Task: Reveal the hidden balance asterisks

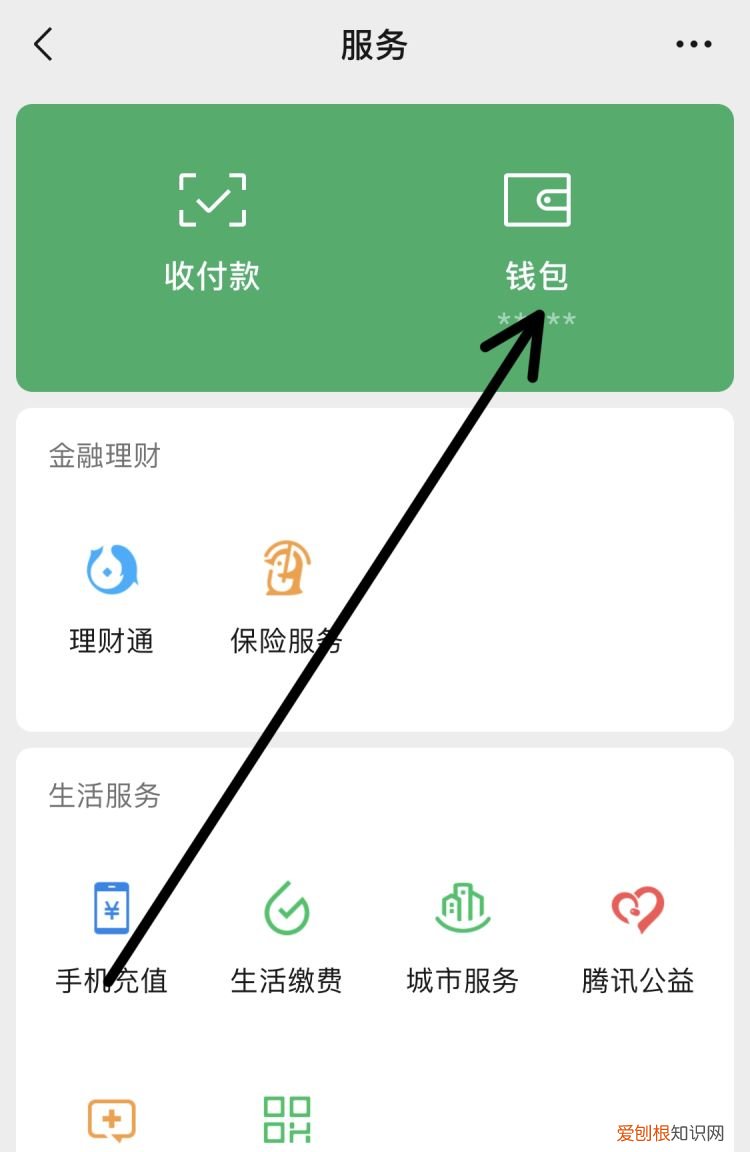Action: 536,318
